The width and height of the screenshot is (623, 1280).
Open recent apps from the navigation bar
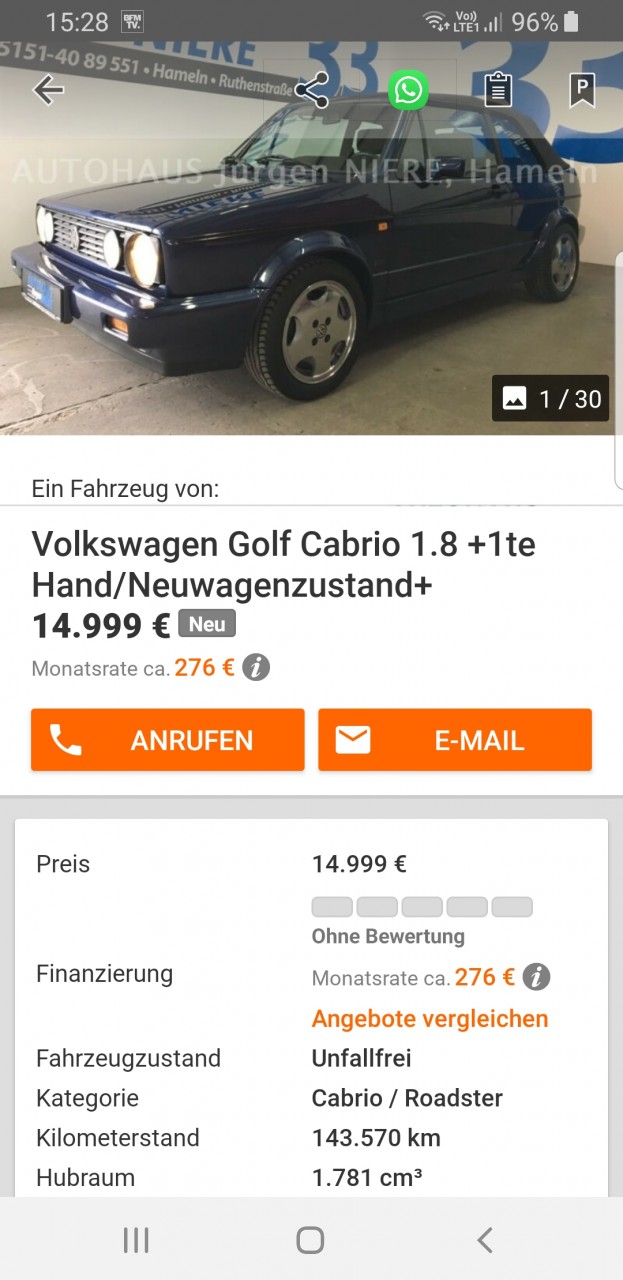[x=136, y=1241]
